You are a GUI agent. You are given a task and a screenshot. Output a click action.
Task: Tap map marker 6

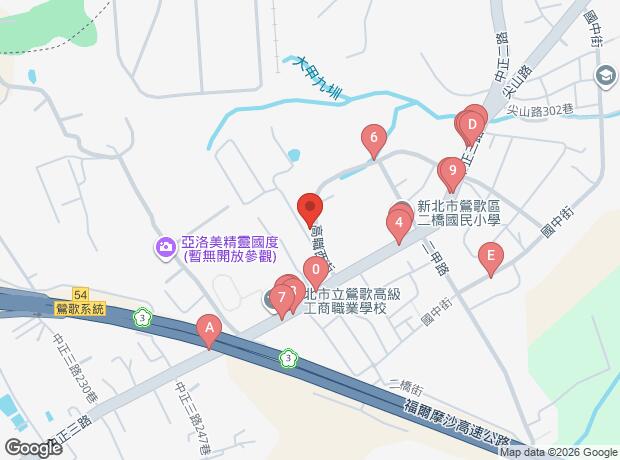(x=374, y=138)
